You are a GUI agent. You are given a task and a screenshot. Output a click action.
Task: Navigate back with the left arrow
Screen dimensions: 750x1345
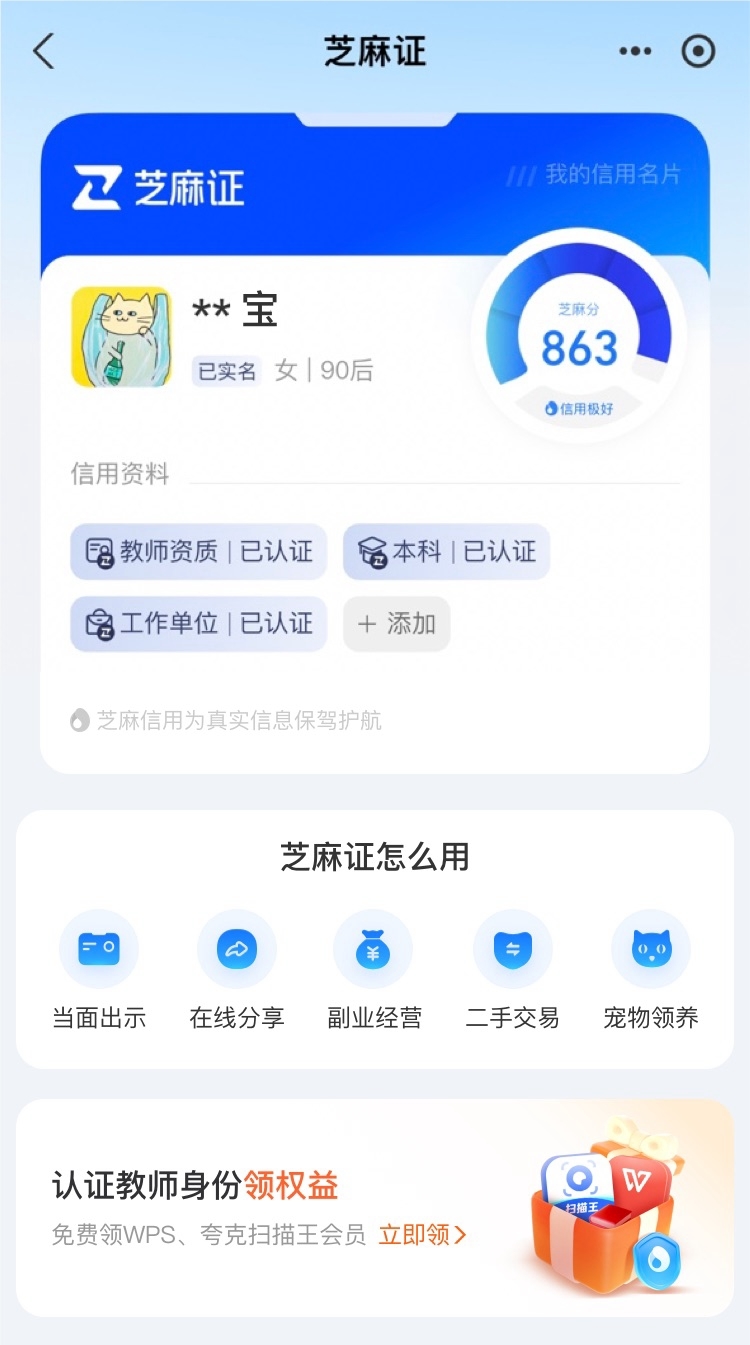42,50
